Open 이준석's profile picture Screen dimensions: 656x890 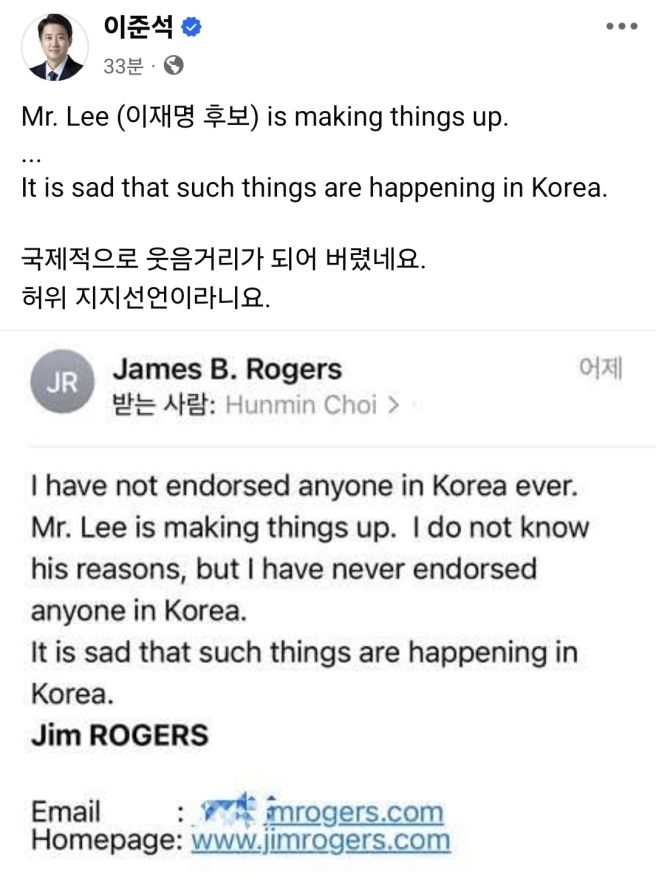coord(55,48)
